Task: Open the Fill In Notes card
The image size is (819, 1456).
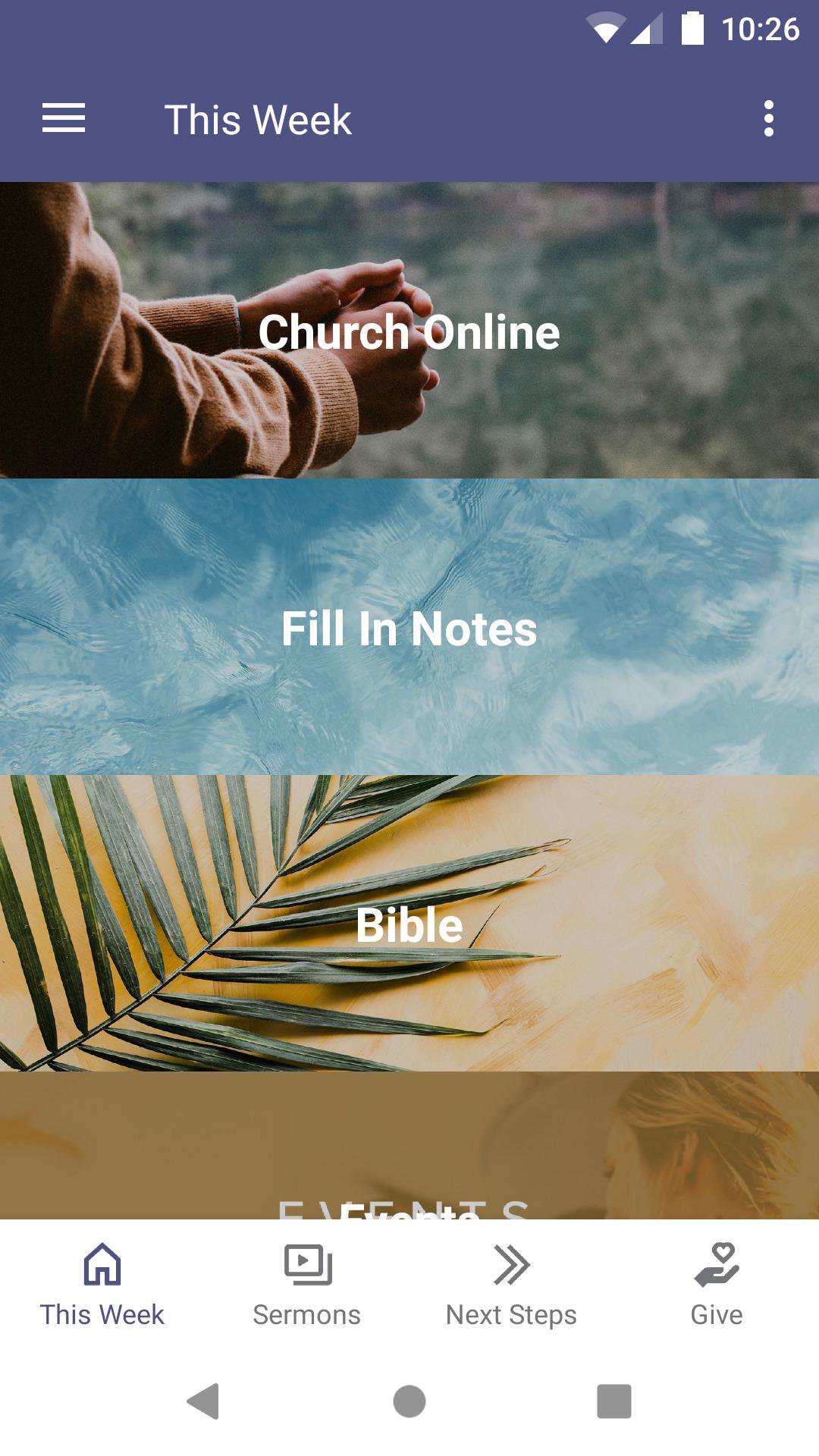Action: [x=409, y=627]
